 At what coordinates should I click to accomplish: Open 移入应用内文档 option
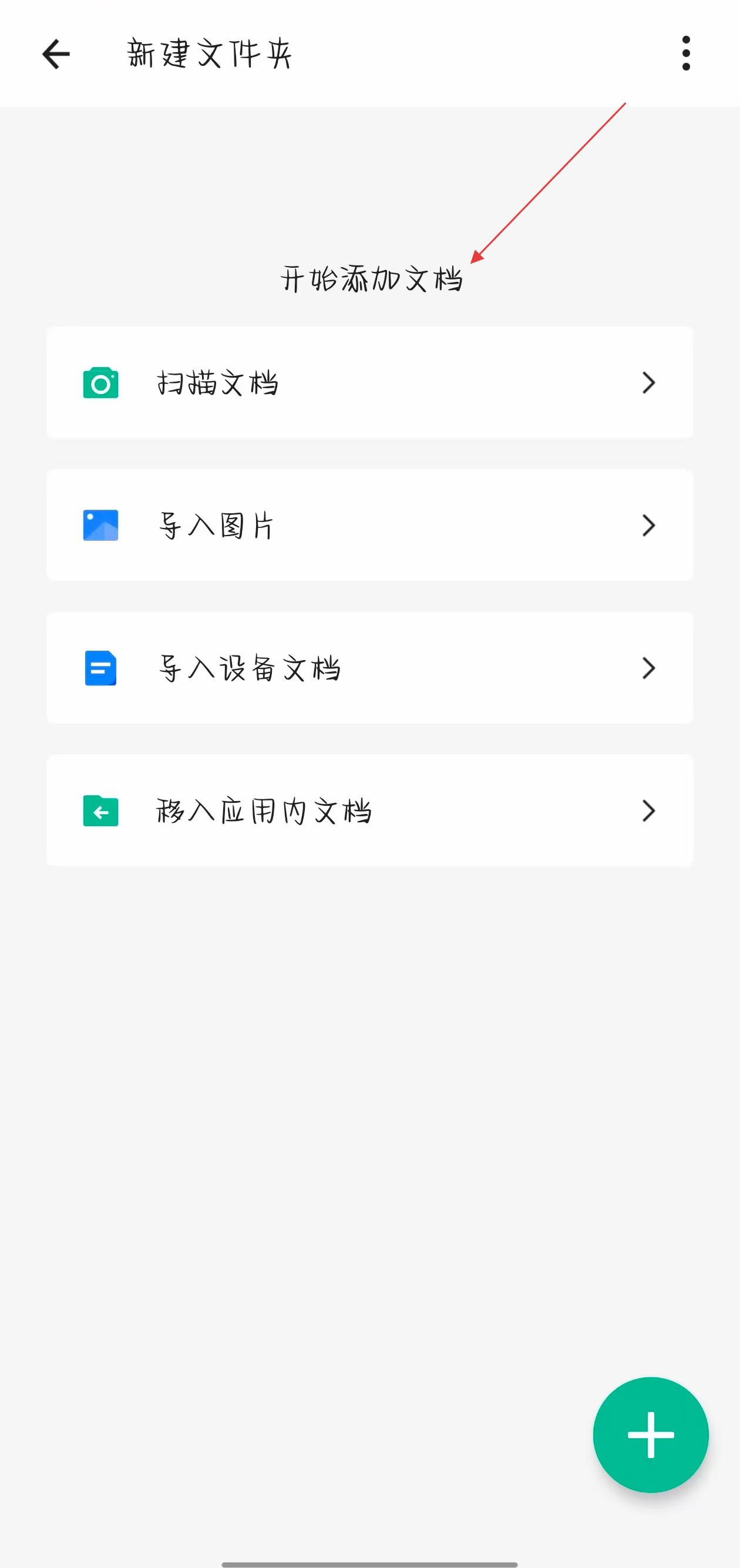point(369,811)
